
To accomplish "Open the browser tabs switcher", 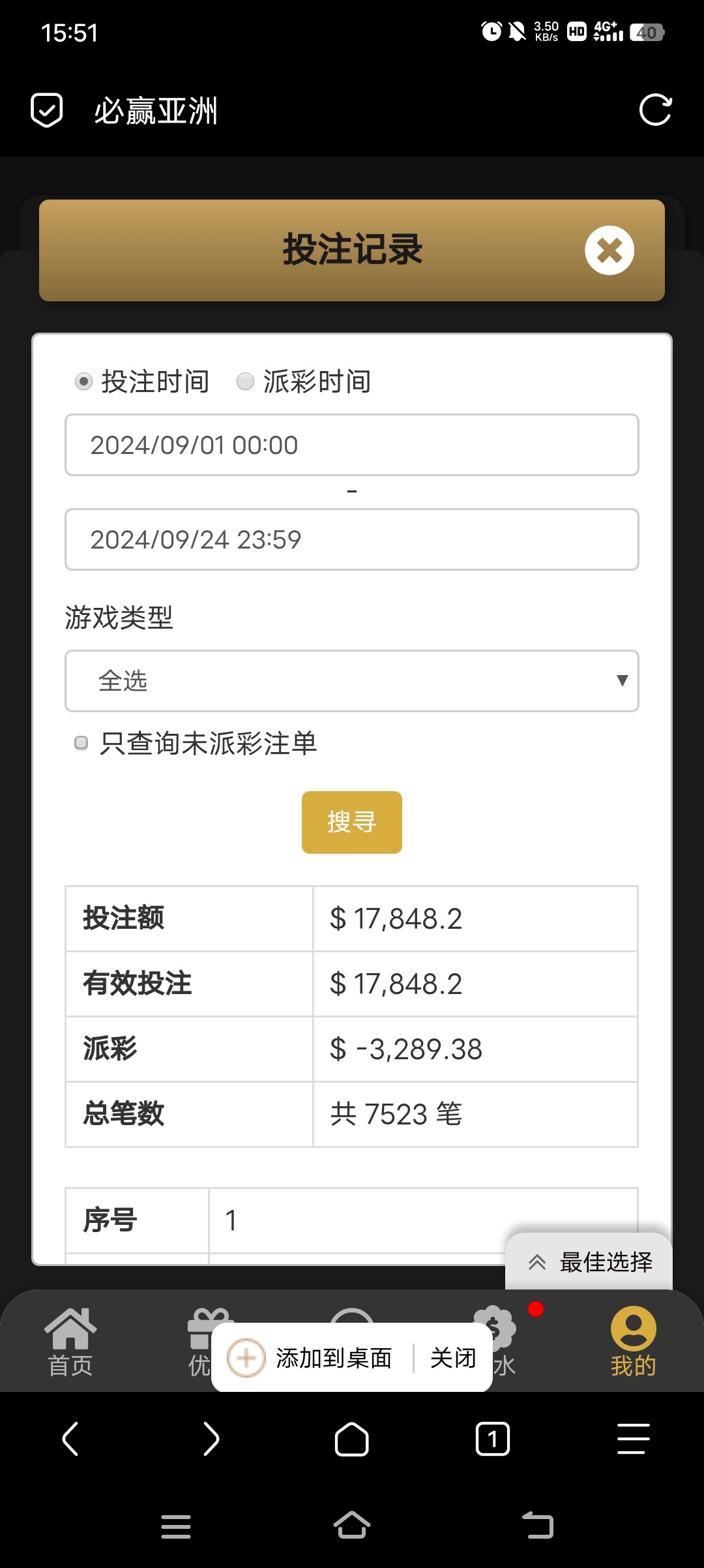I will pyautogui.click(x=493, y=1439).
